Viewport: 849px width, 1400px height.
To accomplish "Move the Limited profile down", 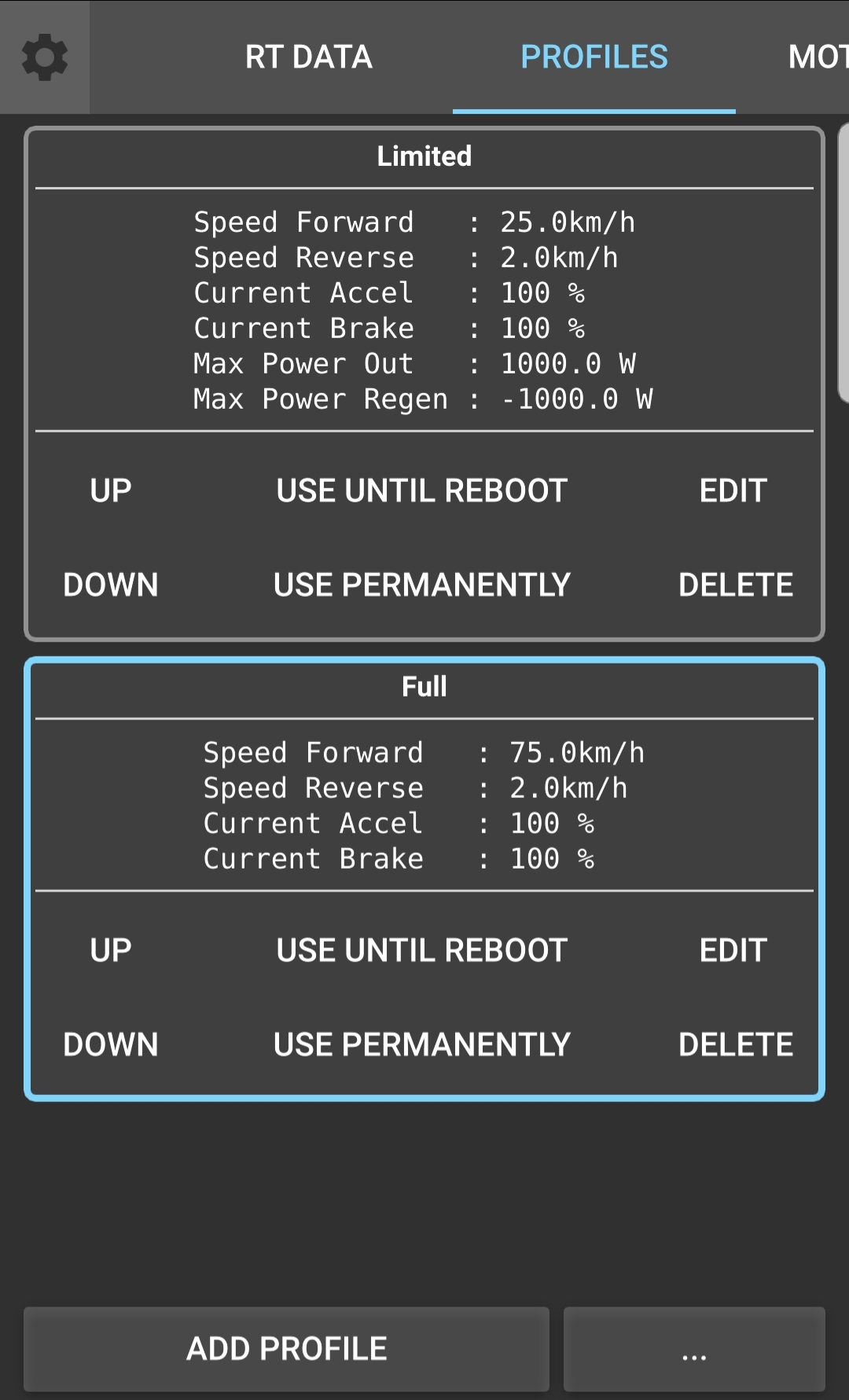I will [x=111, y=585].
